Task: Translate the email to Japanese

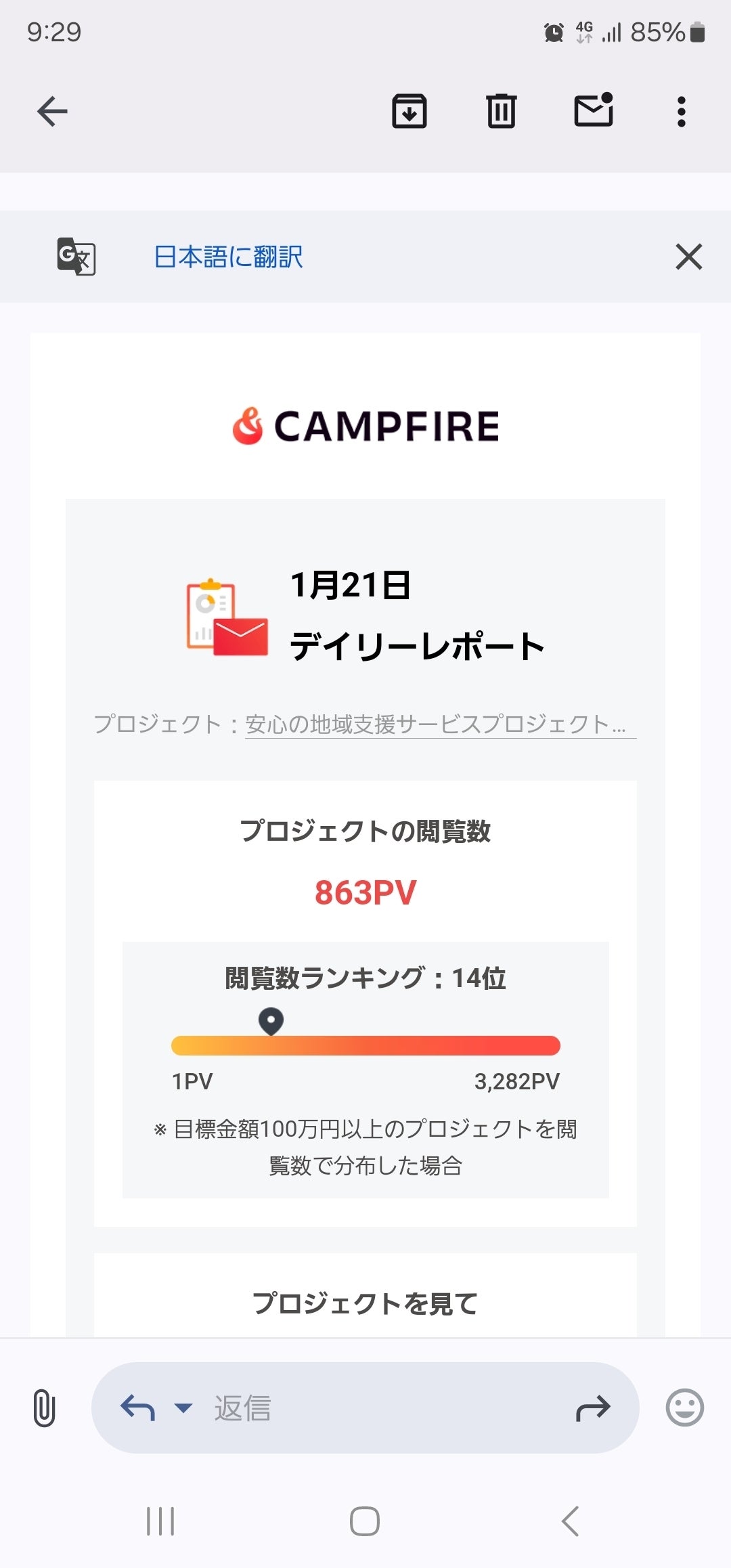Action: pos(228,257)
